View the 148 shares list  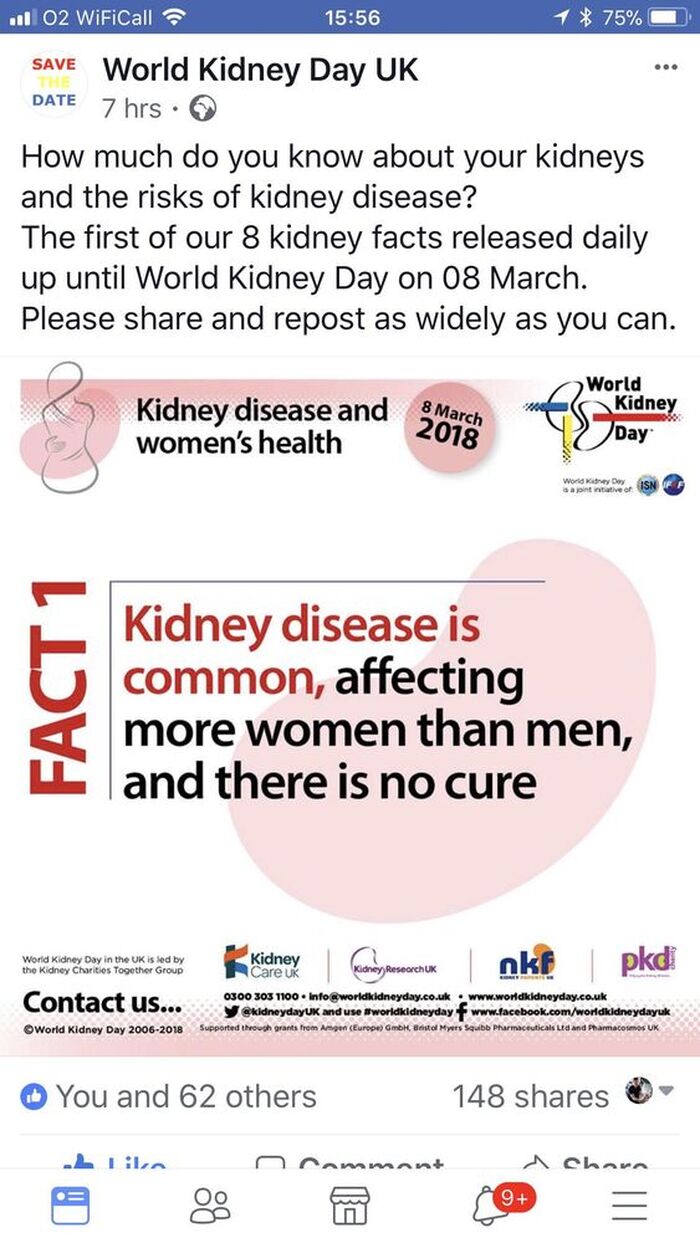[530, 1096]
